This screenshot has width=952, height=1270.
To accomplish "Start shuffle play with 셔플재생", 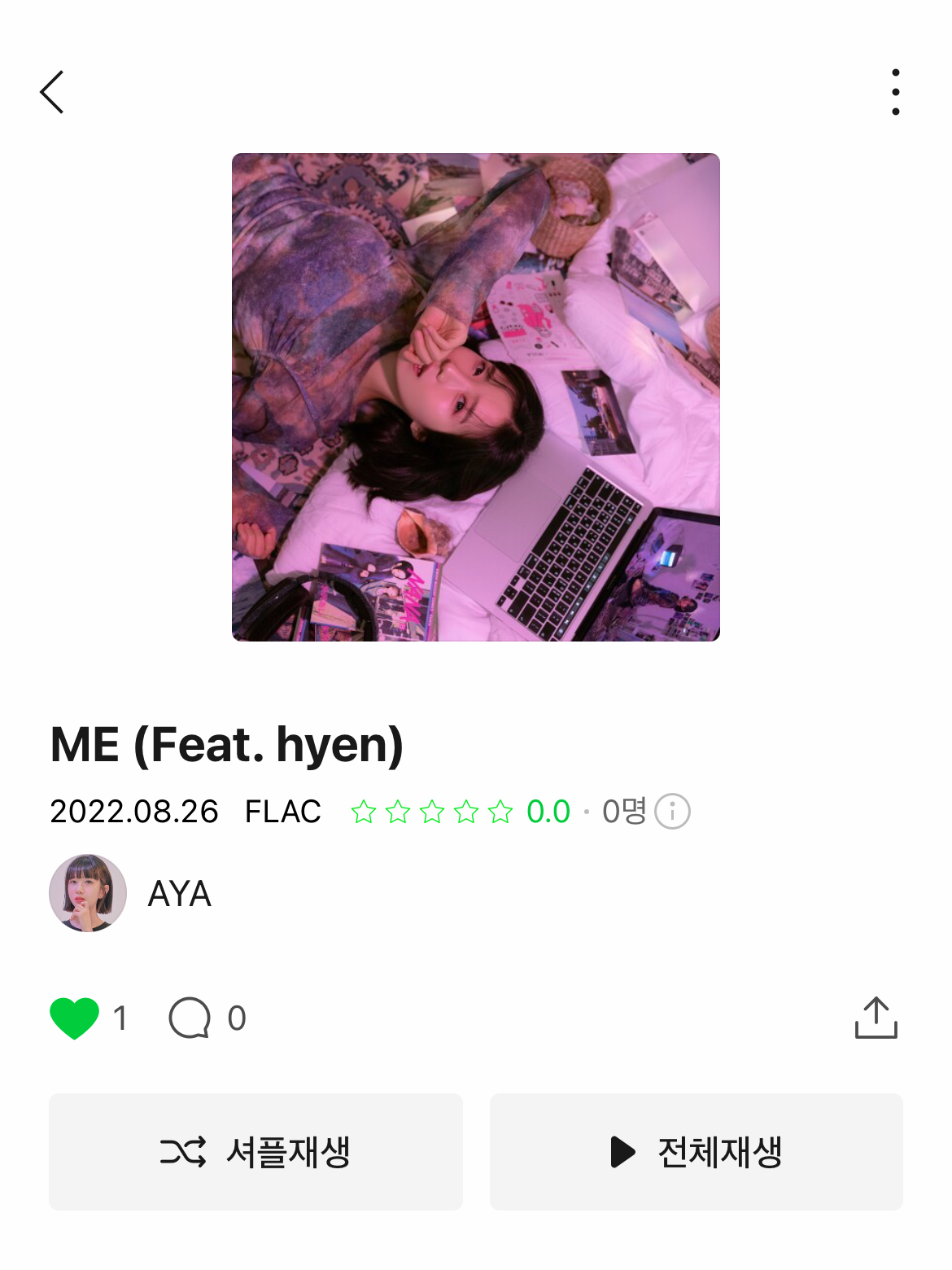I will click(255, 1152).
